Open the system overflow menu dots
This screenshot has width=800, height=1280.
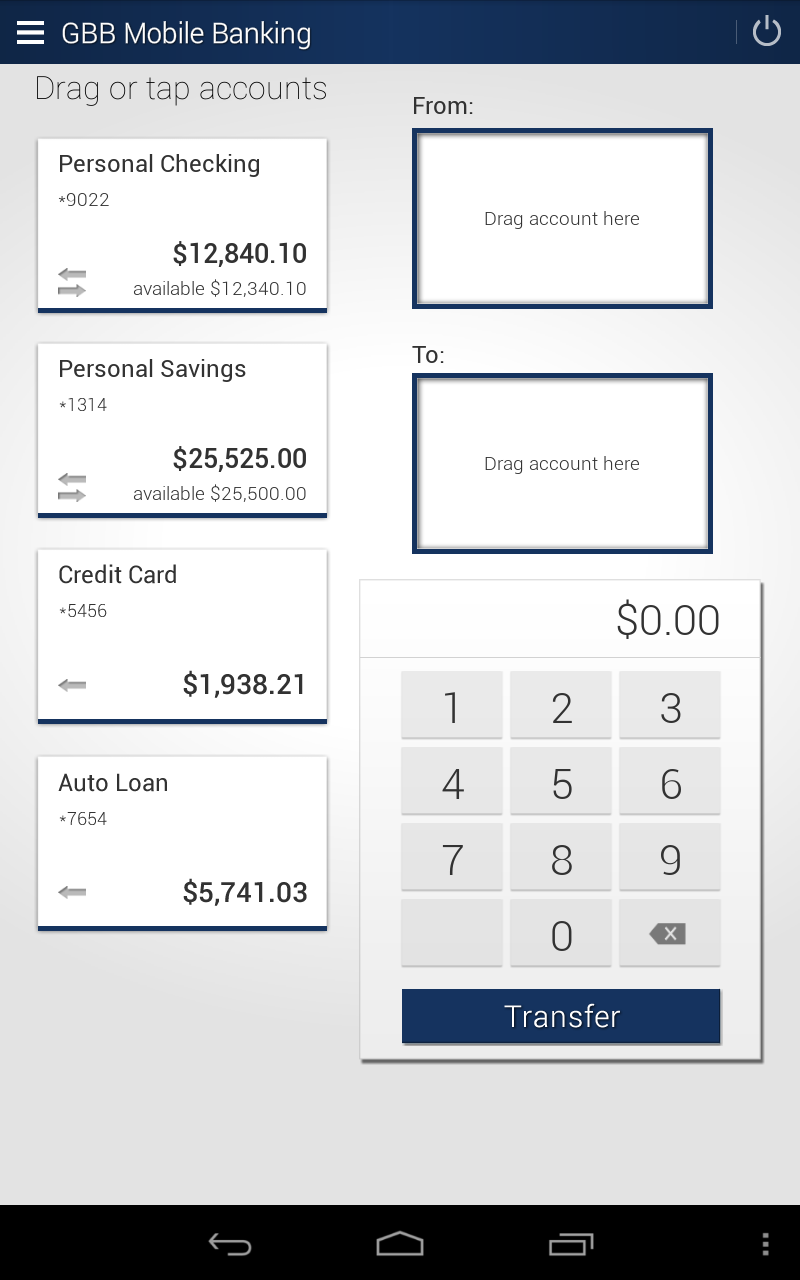pyautogui.click(x=765, y=1244)
